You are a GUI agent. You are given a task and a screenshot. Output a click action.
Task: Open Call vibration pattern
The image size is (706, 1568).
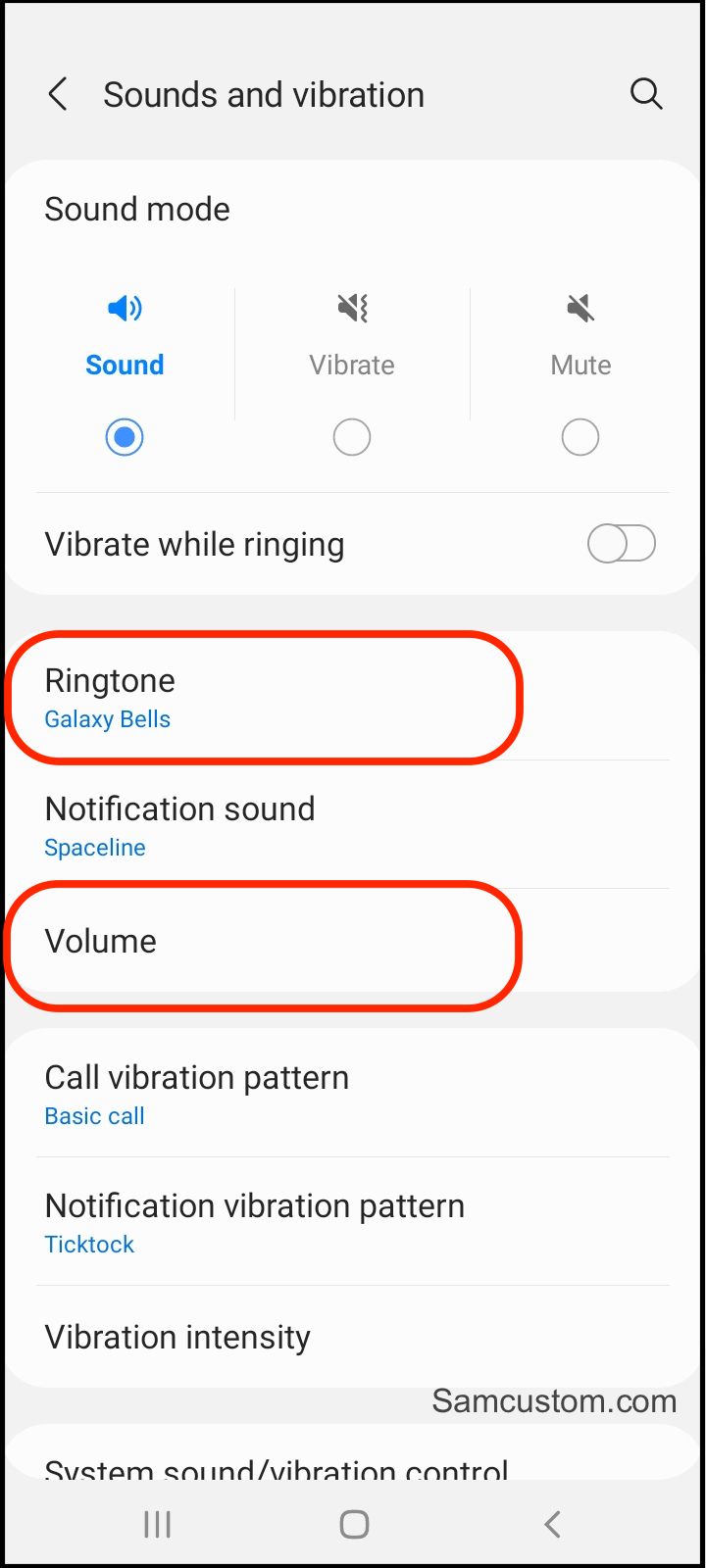point(353,1094)
